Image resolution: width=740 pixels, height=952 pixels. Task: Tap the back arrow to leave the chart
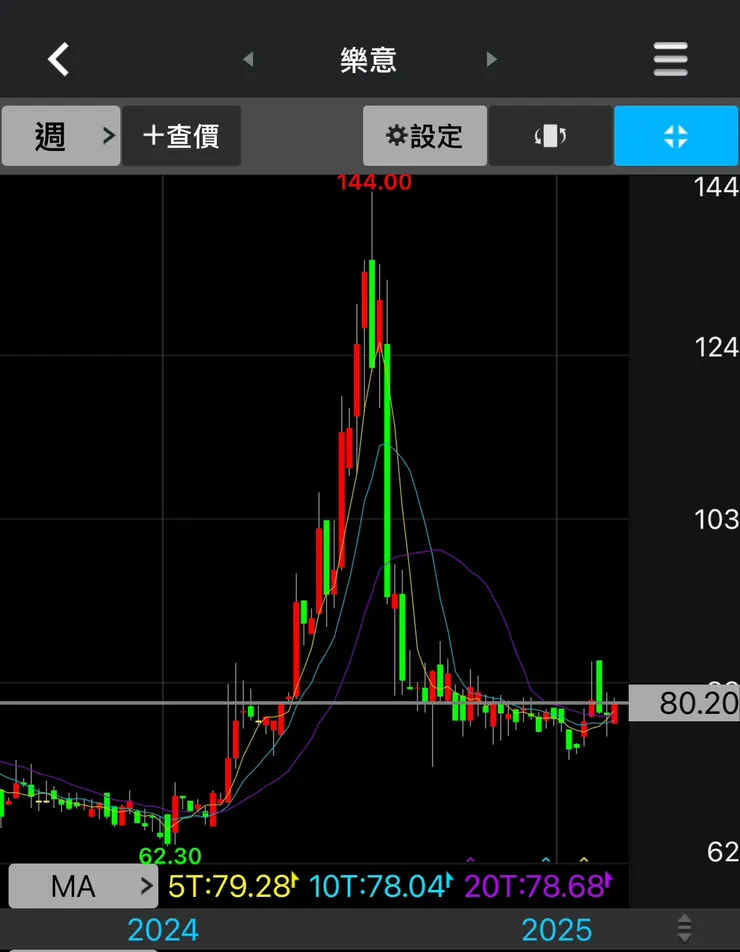[x=57, y=59]
